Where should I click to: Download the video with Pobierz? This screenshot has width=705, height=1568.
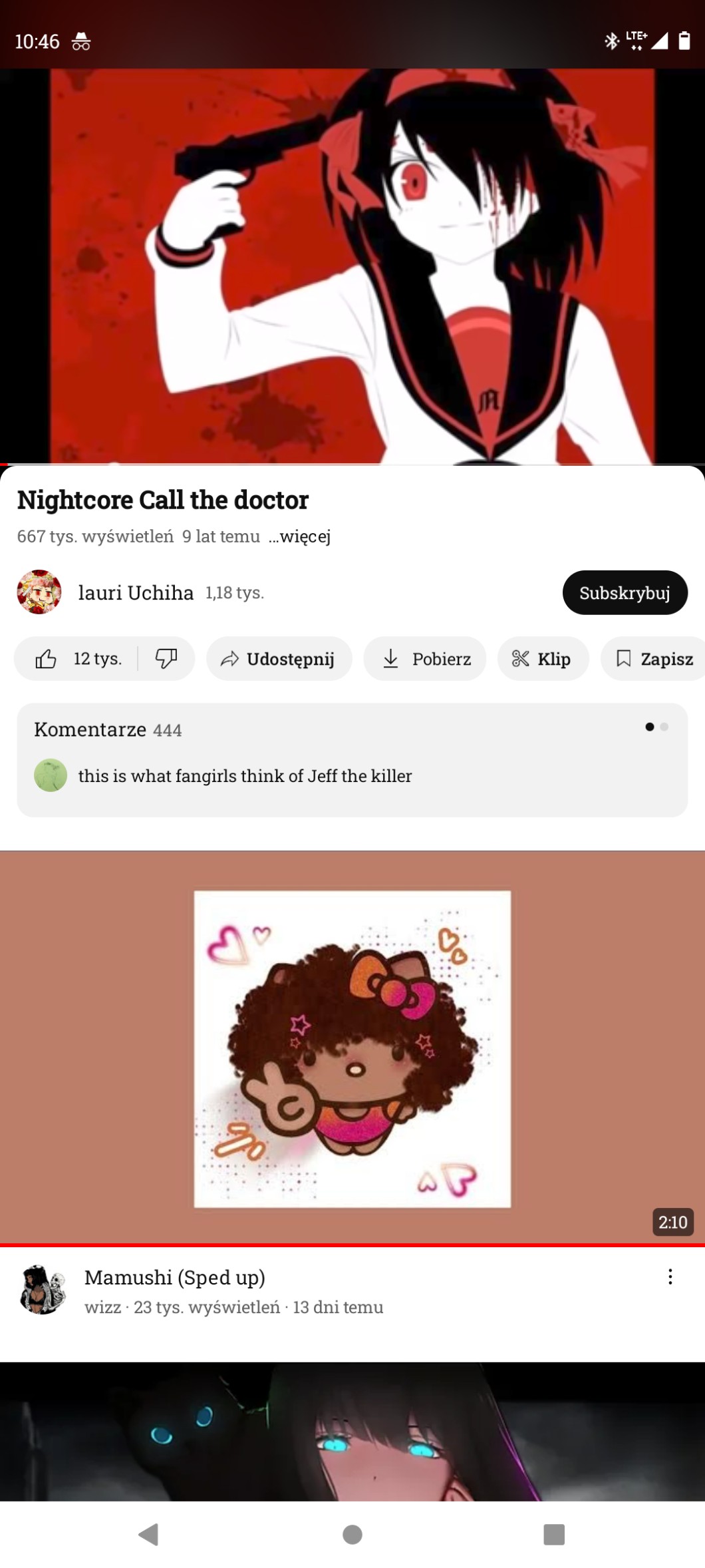[x=425, y=659]
